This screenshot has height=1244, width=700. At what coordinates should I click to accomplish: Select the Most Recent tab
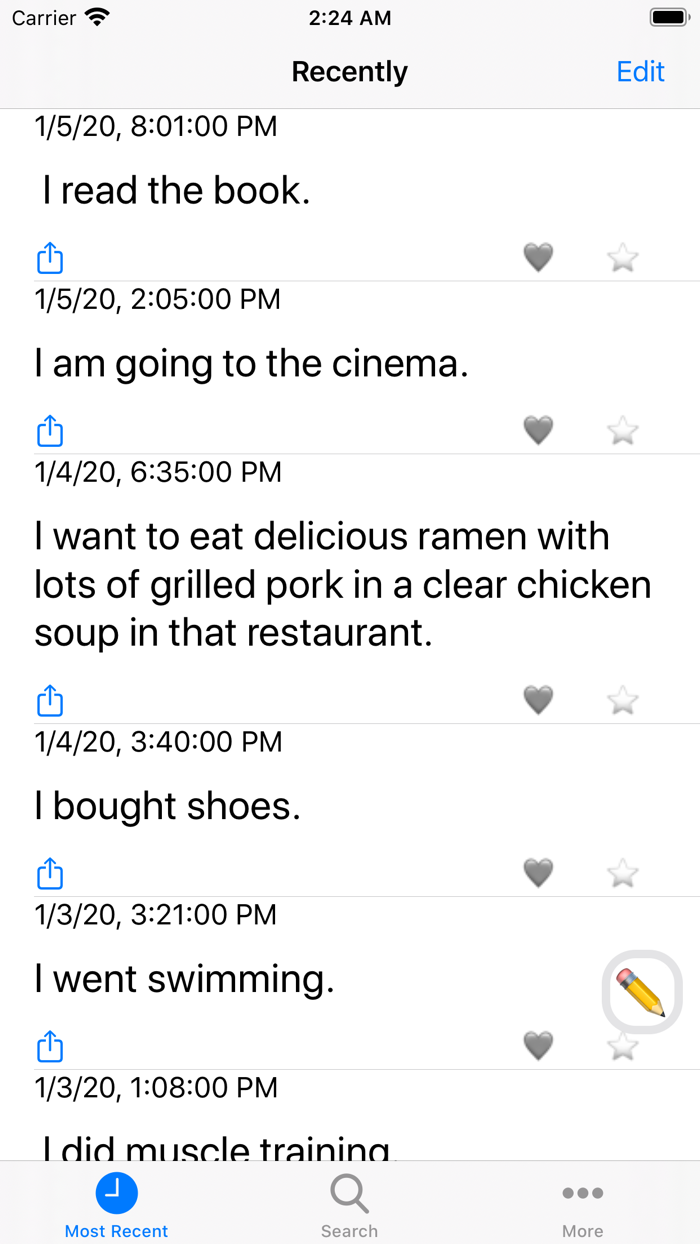(116, 1204)
